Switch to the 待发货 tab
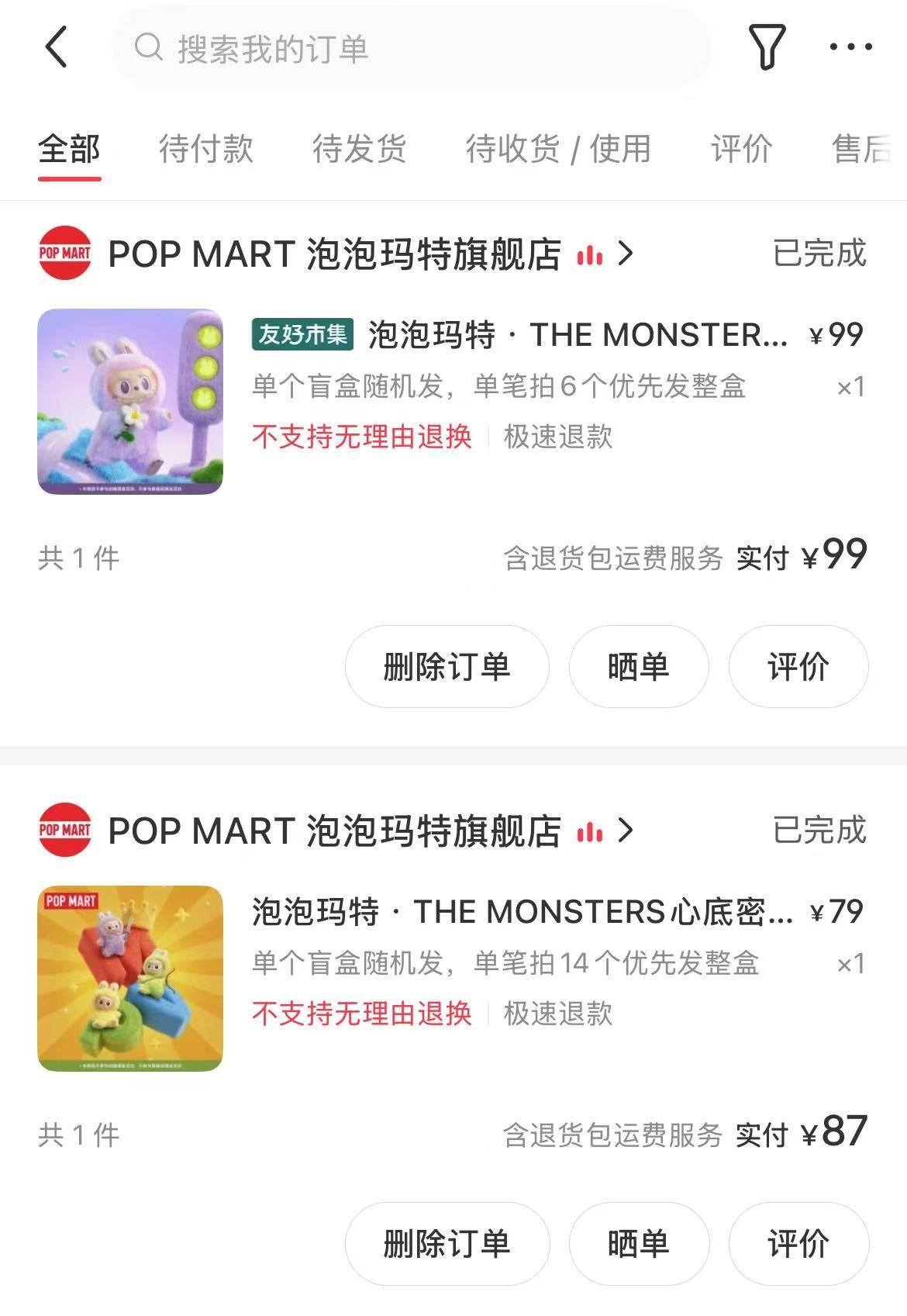This screenshot has width=907, height=1316. (359, 149)
